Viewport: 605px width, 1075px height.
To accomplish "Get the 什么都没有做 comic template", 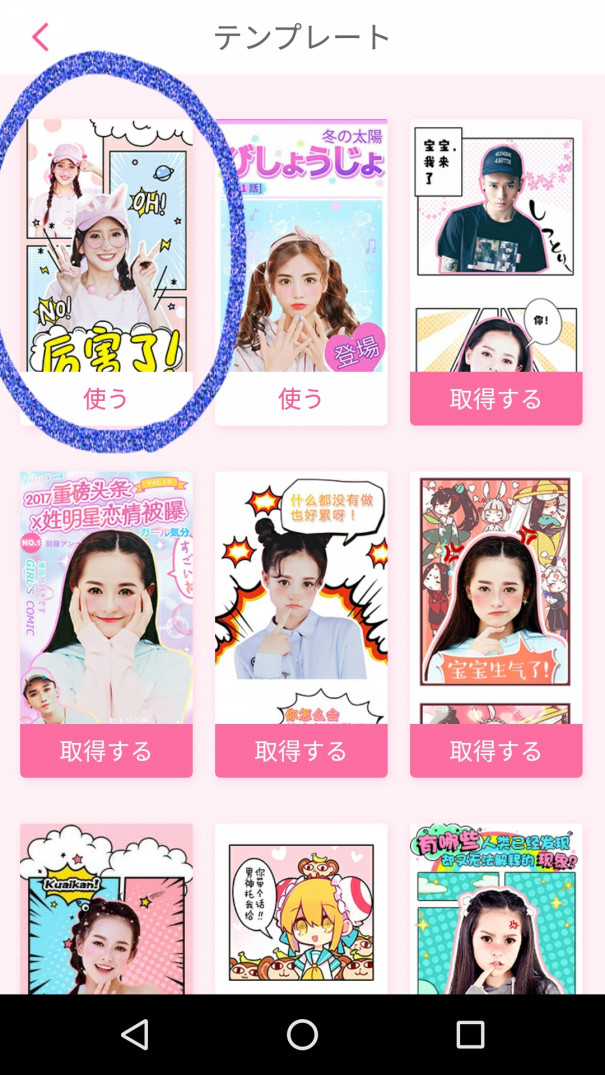I will click(301, 751).
